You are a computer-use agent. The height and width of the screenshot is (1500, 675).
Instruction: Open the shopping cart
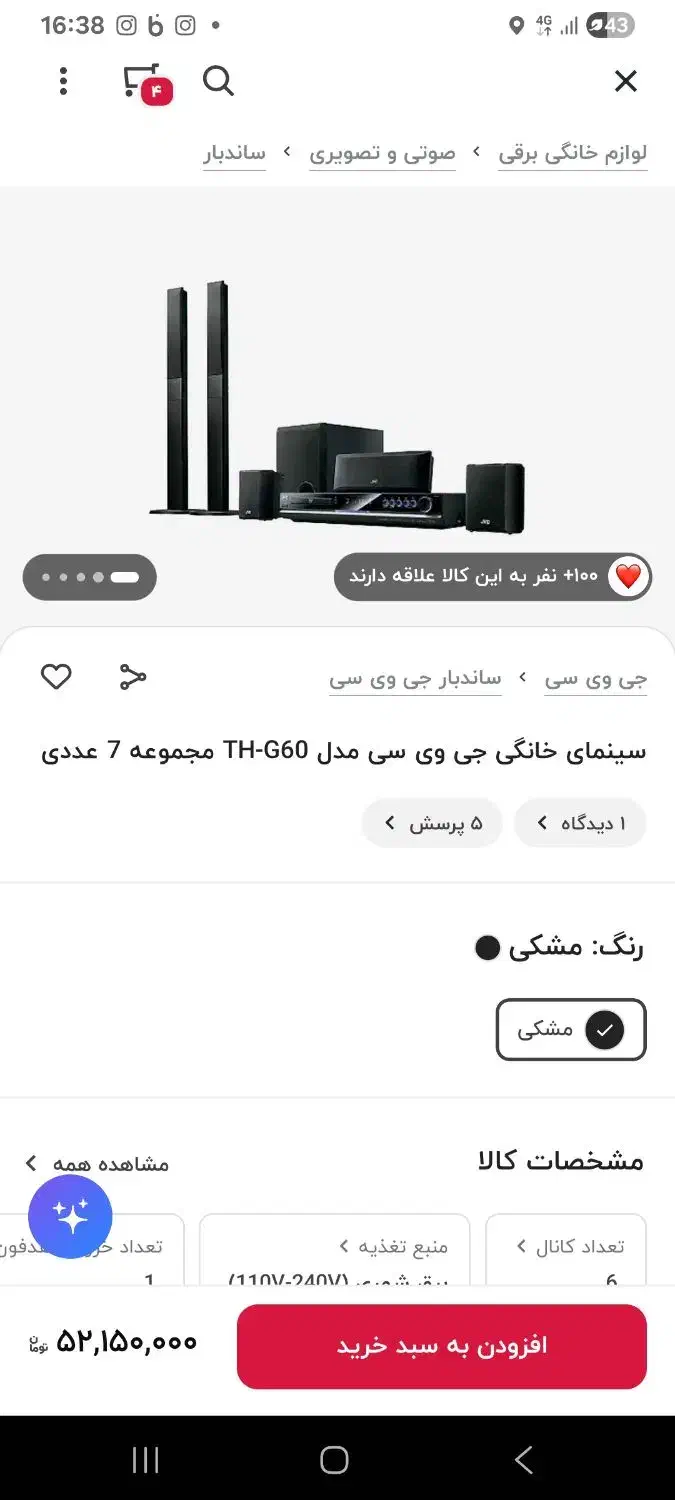[x=144, y=82]
